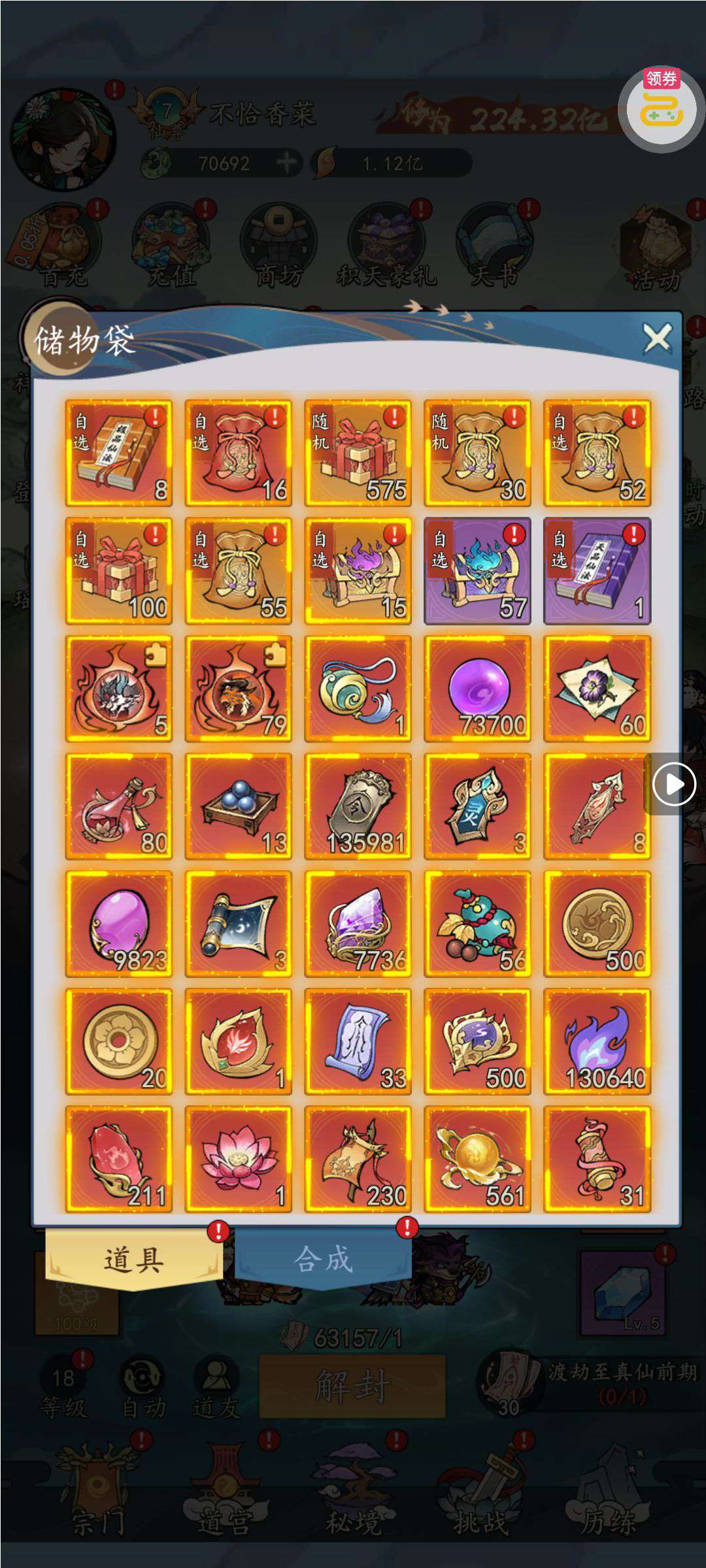Screen dimensions: 706x1568
Task: Tap the red potion flask with 80
Action: 118,806
